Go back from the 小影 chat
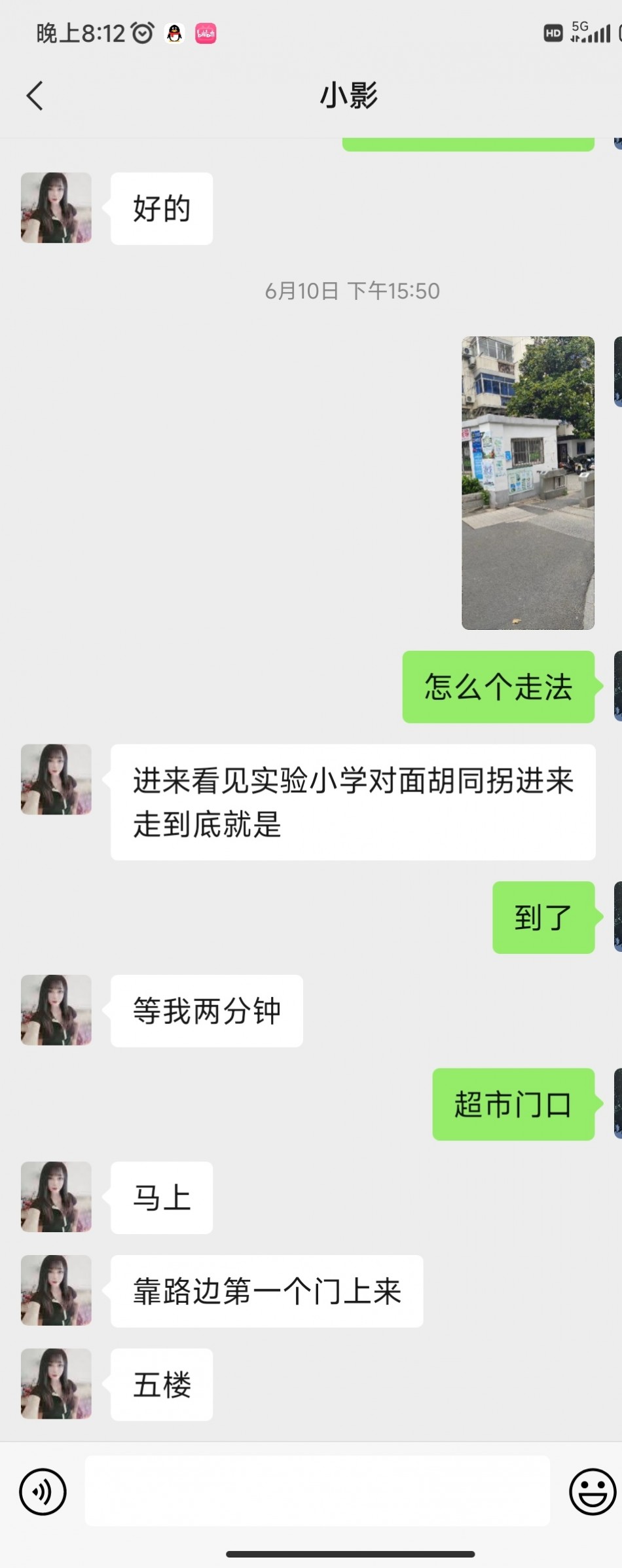This screenshot has width=622, height=1568. tap(35, 96)
